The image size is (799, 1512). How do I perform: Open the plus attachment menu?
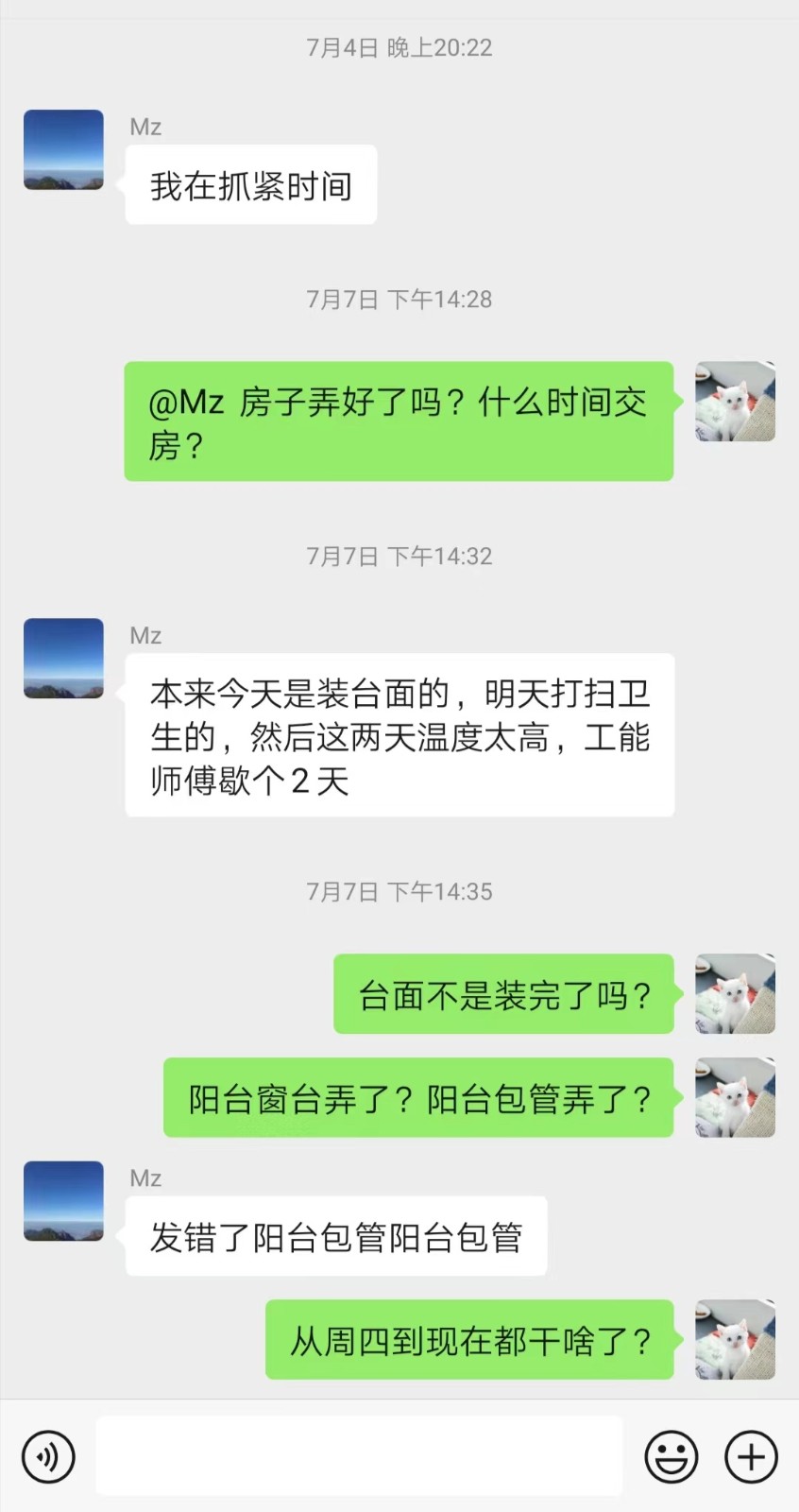(751, 1456)
